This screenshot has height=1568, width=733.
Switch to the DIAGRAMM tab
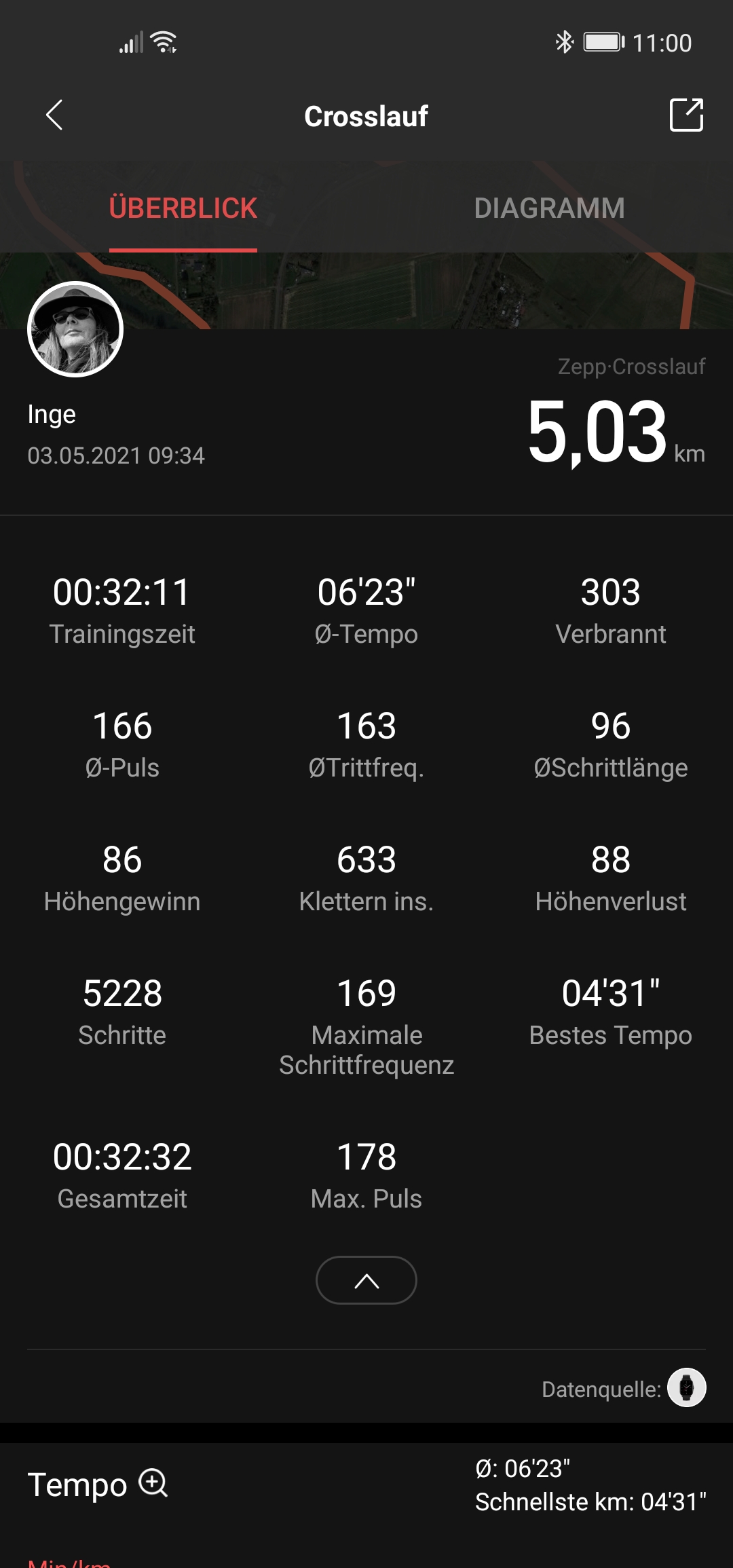(x=549, y=208)
